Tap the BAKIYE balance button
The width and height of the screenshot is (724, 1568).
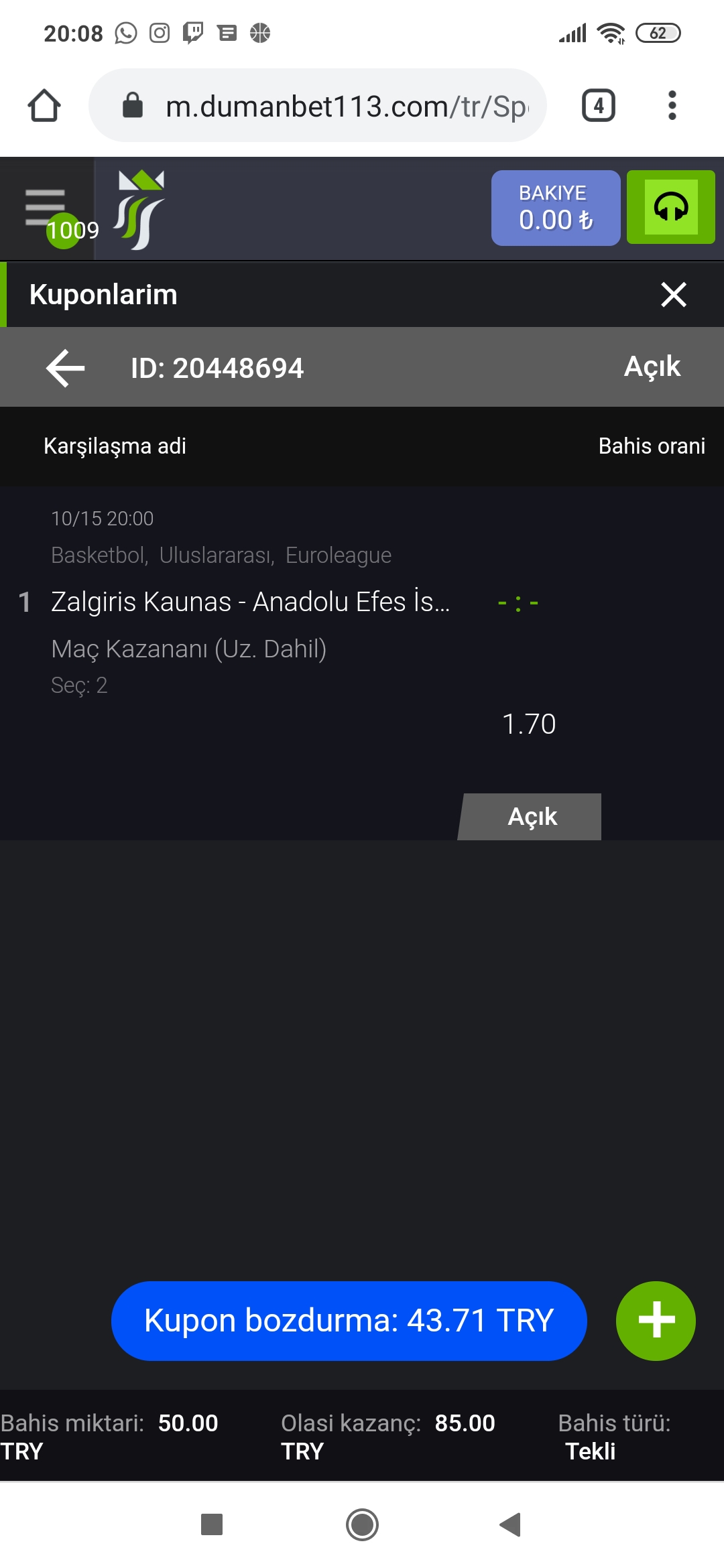pos(556,208)
